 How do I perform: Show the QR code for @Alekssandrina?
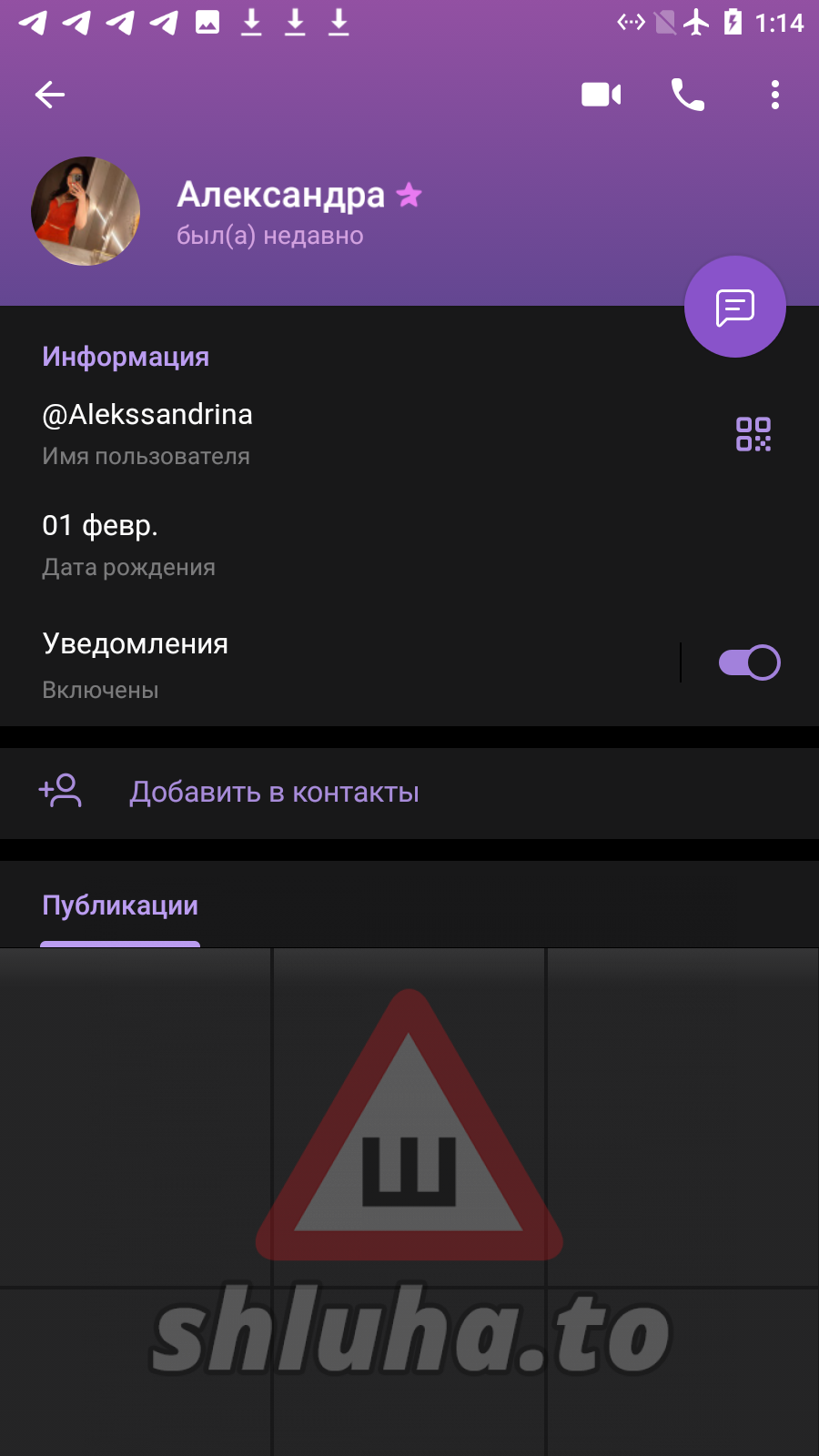(x=753, y=434)
